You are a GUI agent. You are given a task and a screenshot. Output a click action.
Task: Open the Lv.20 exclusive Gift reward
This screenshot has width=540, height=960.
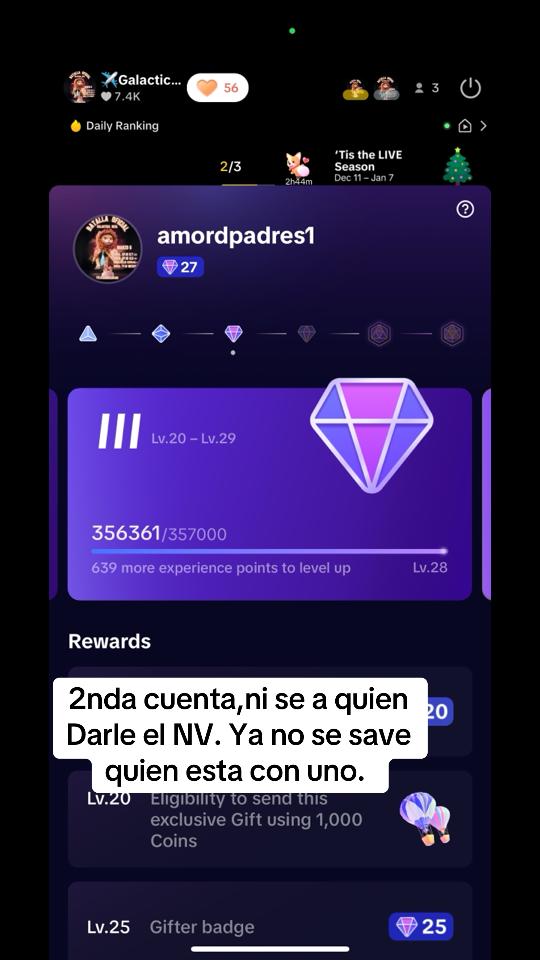270,819
